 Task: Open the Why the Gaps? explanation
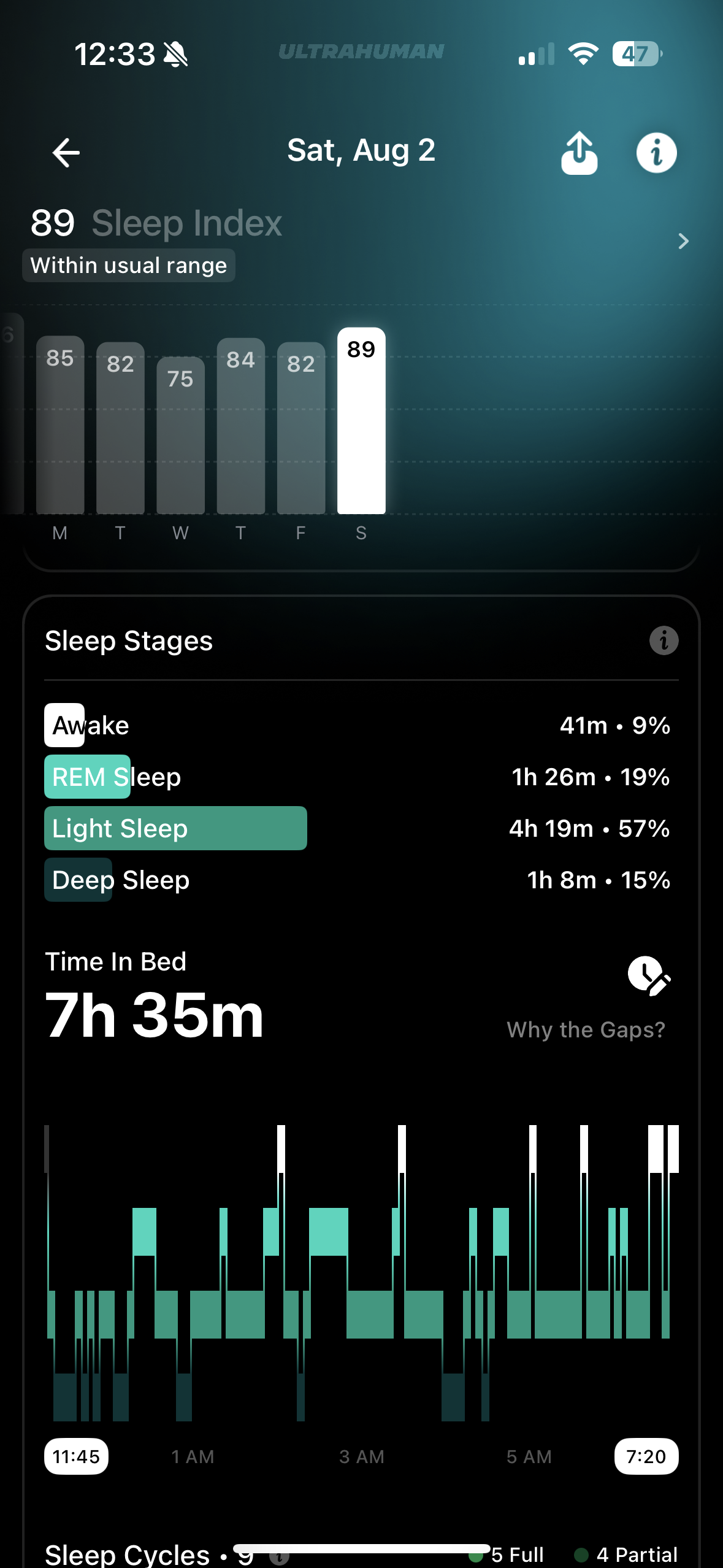coord(586,1029)
